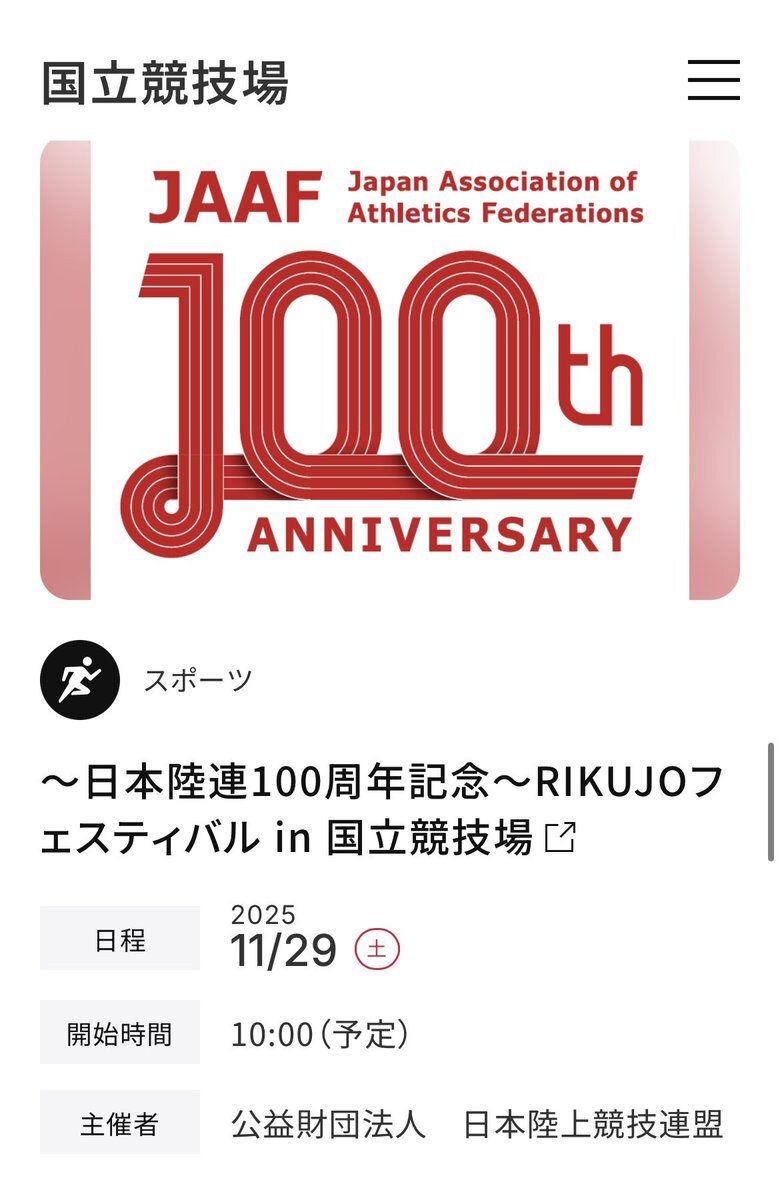
Task: Tap the JAAF 100th anniversary banner
Action: (390, 370)
